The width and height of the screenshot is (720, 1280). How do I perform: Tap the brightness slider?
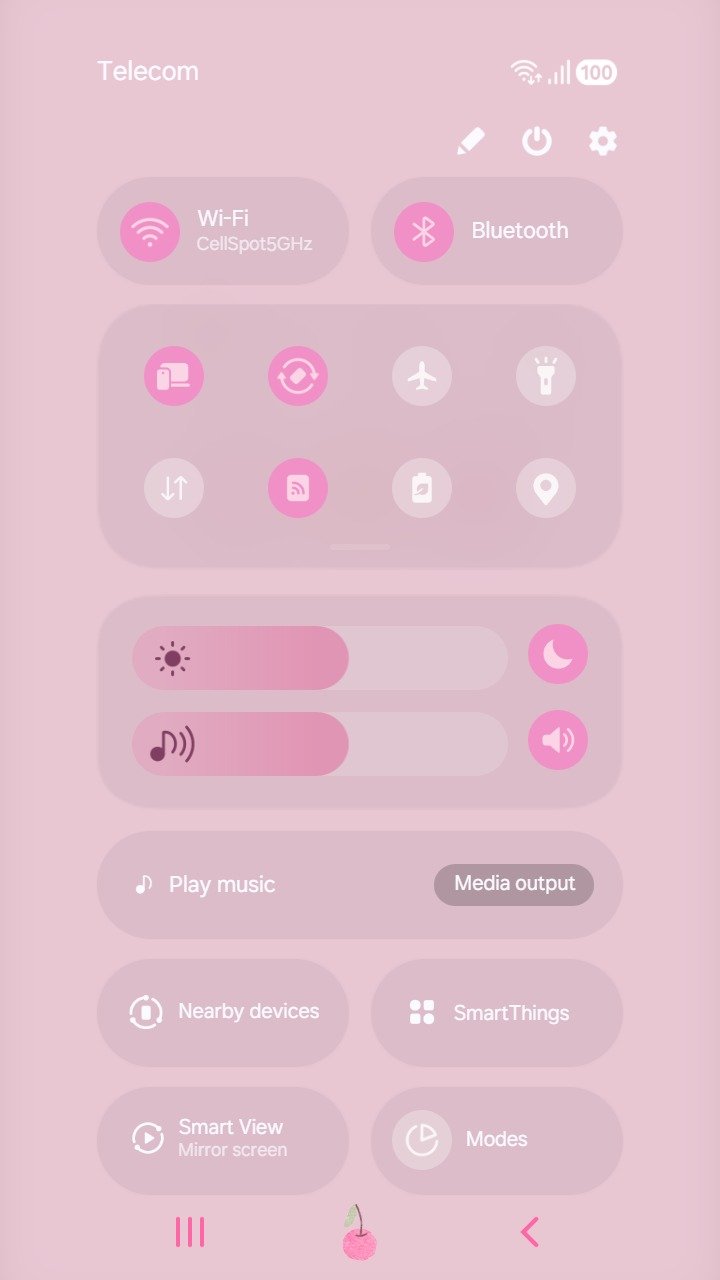320,658
